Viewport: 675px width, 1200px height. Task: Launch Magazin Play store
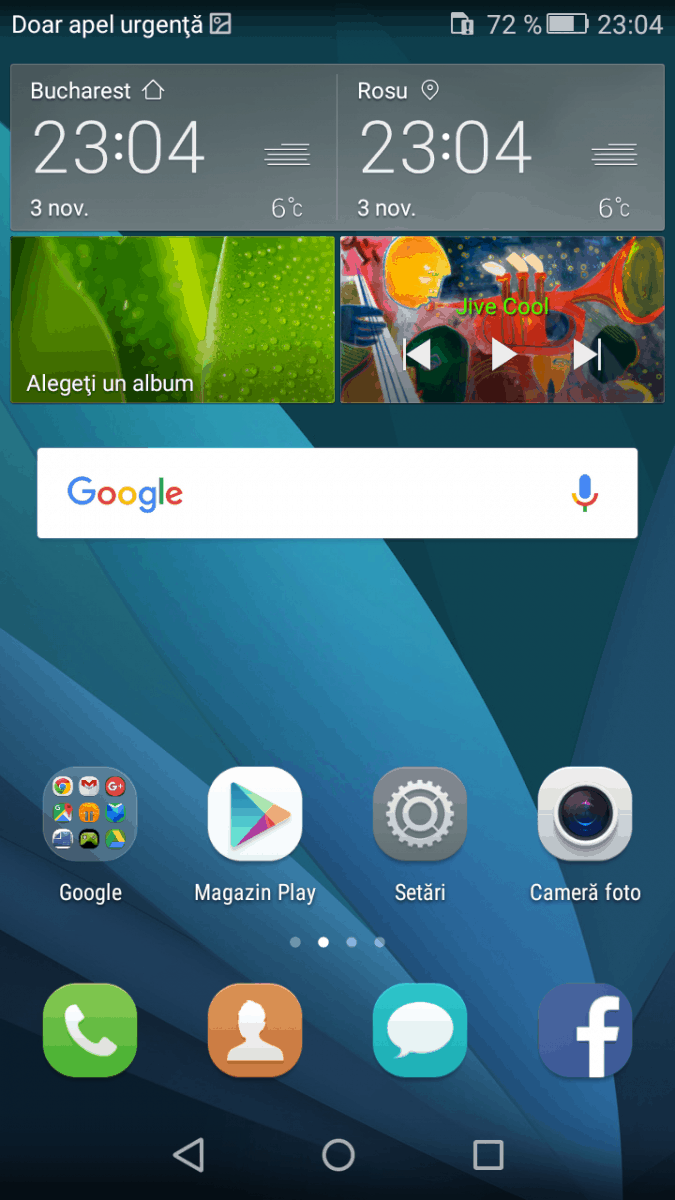coord(255,814)
